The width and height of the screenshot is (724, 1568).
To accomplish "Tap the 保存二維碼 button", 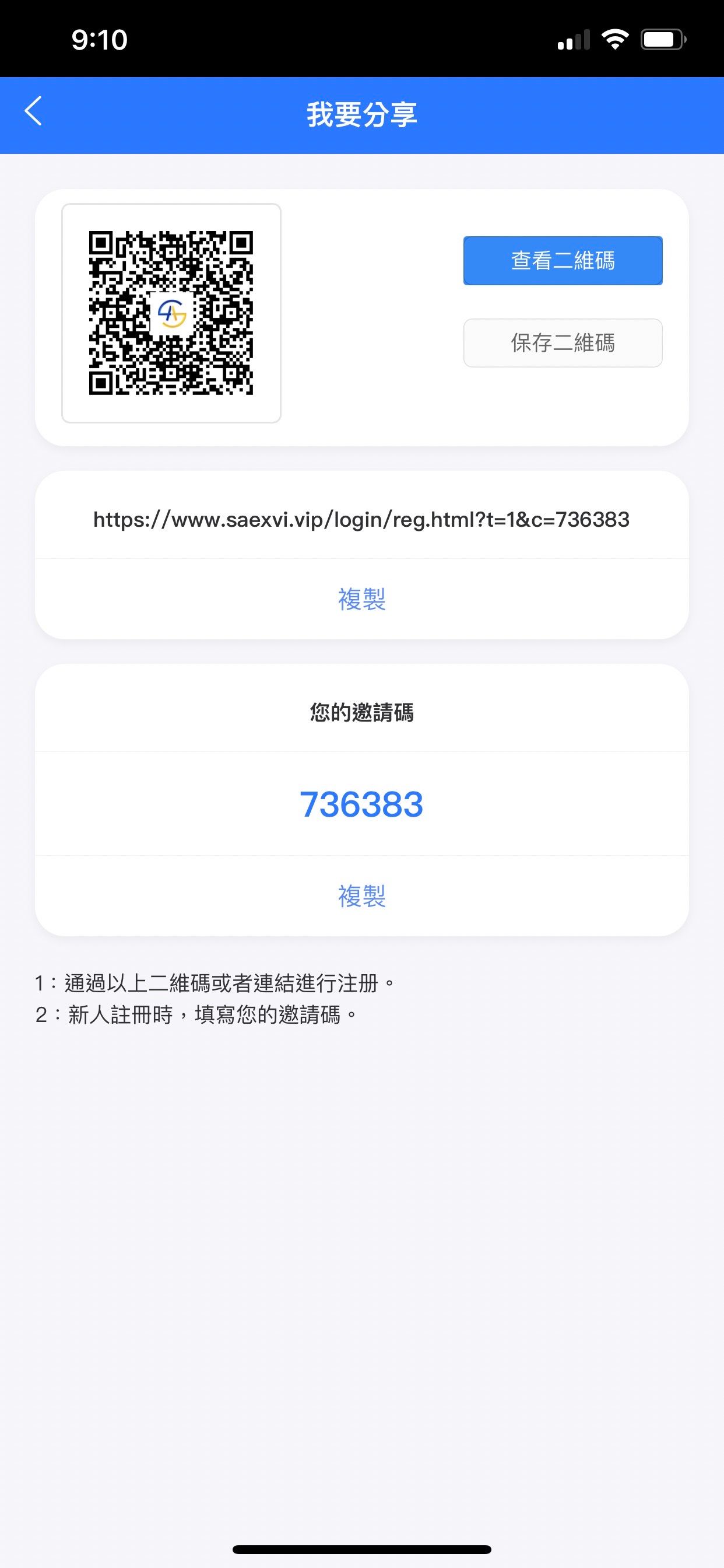I will click(562, 344).
